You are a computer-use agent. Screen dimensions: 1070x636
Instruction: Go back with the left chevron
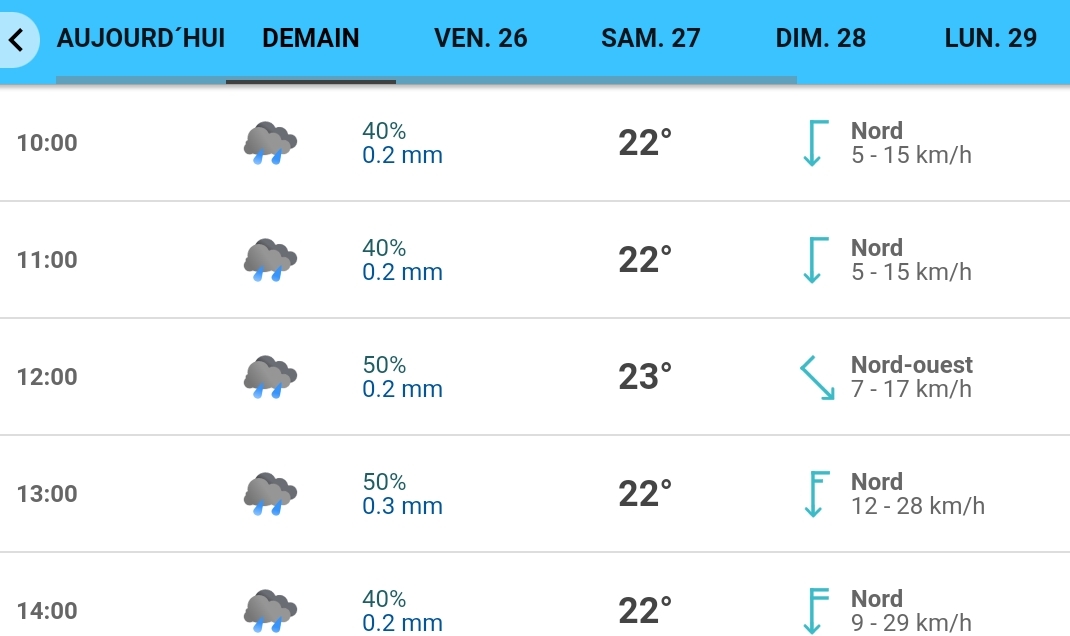16,40
